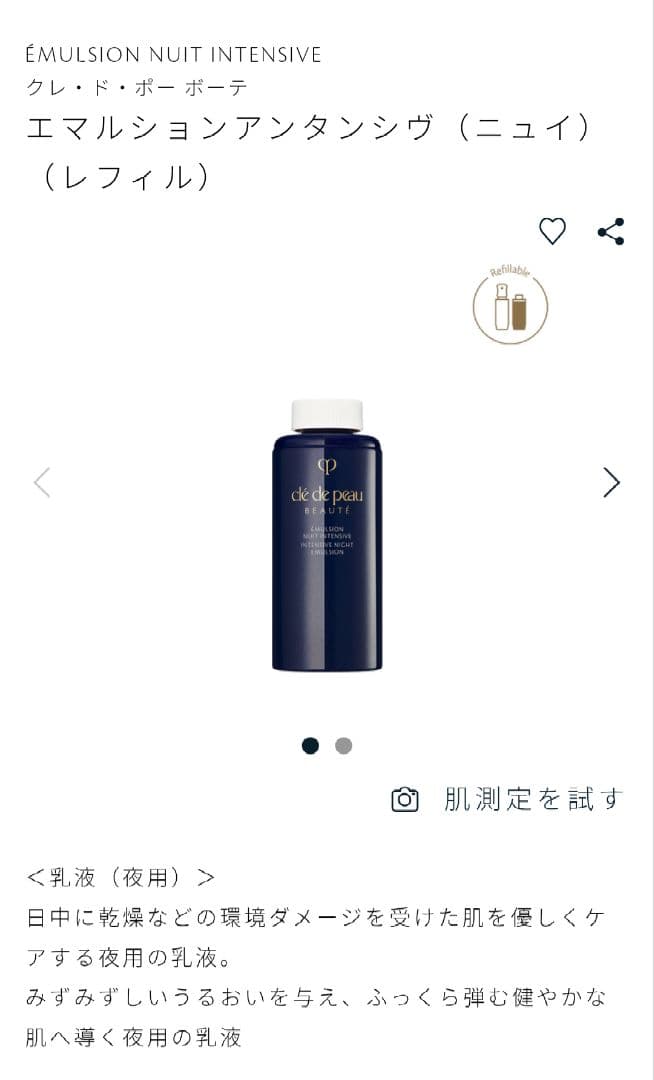Open the Refillable badge info
The image size is (654, 1080).
coord(510,305)
